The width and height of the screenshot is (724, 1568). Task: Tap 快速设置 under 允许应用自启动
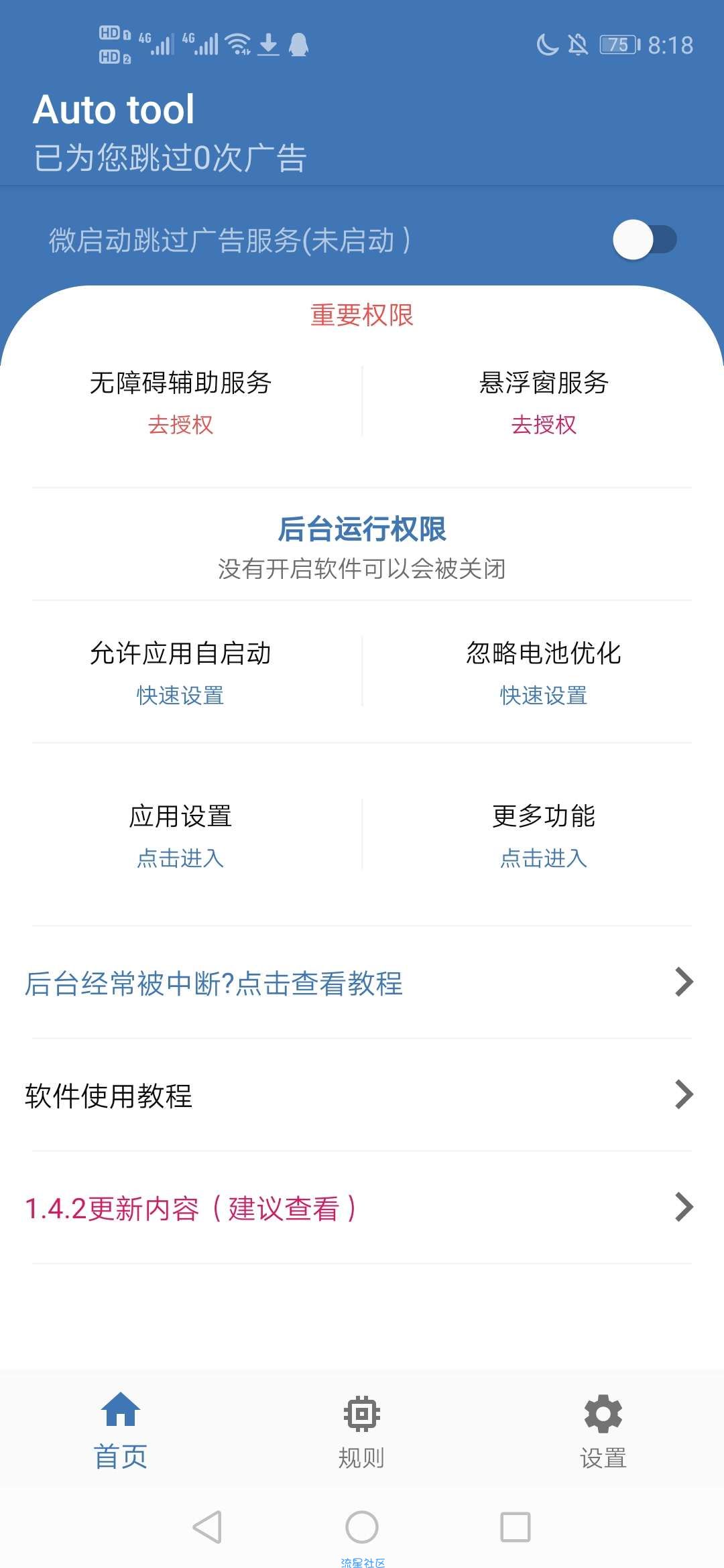pyautogui.click(x=180, y=696)
